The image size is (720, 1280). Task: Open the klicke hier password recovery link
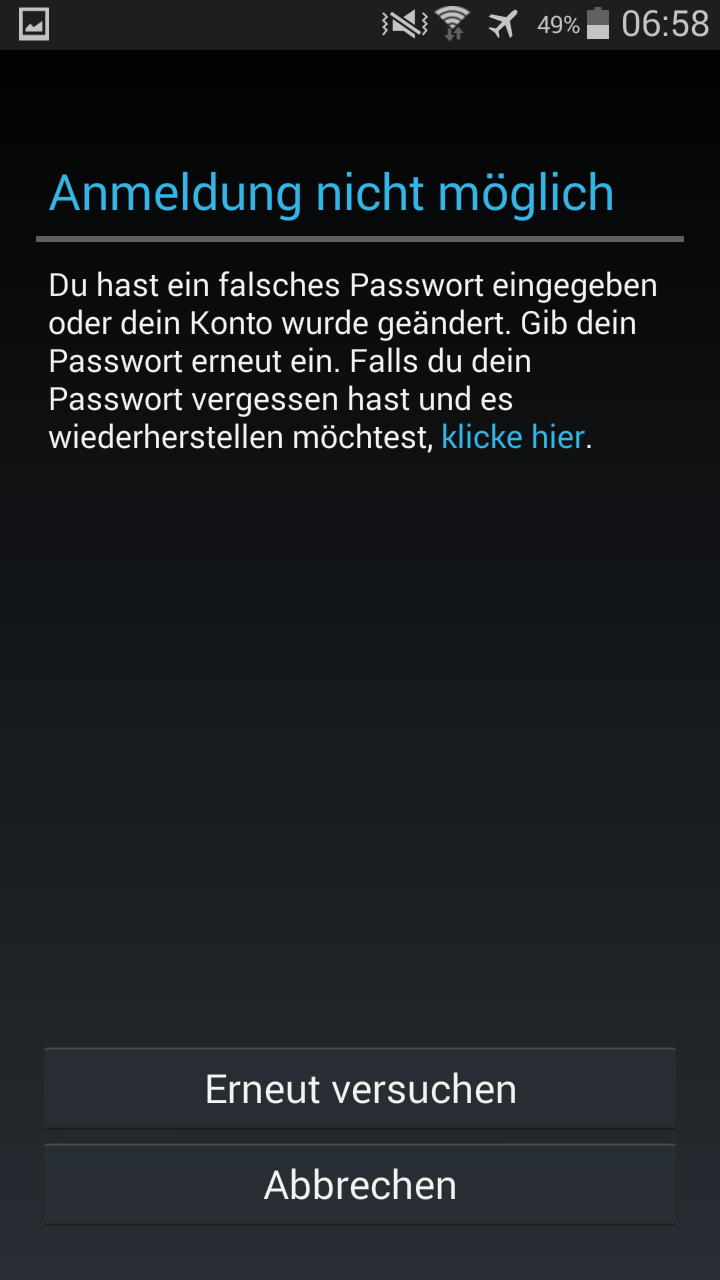(513, 437)
